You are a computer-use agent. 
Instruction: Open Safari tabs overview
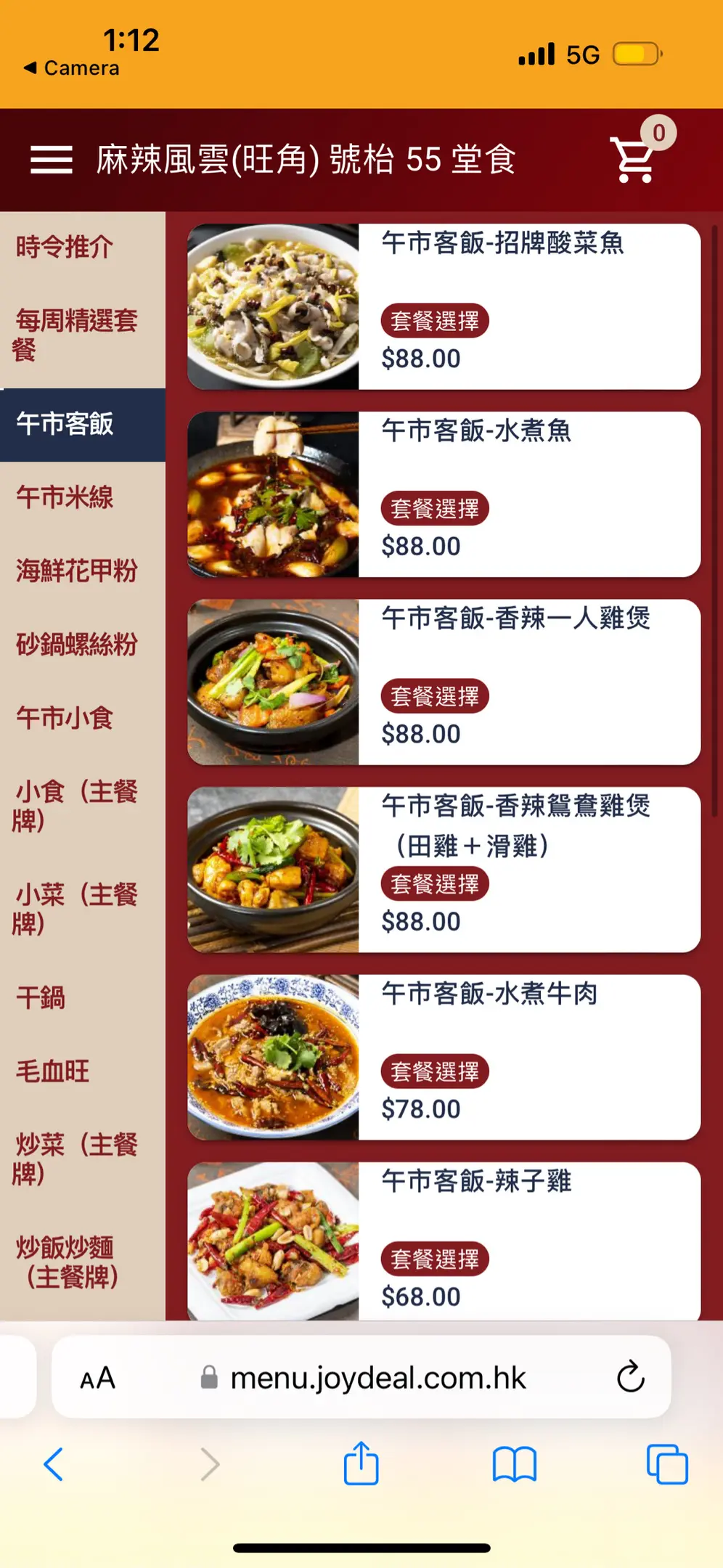click(666, 1463)
